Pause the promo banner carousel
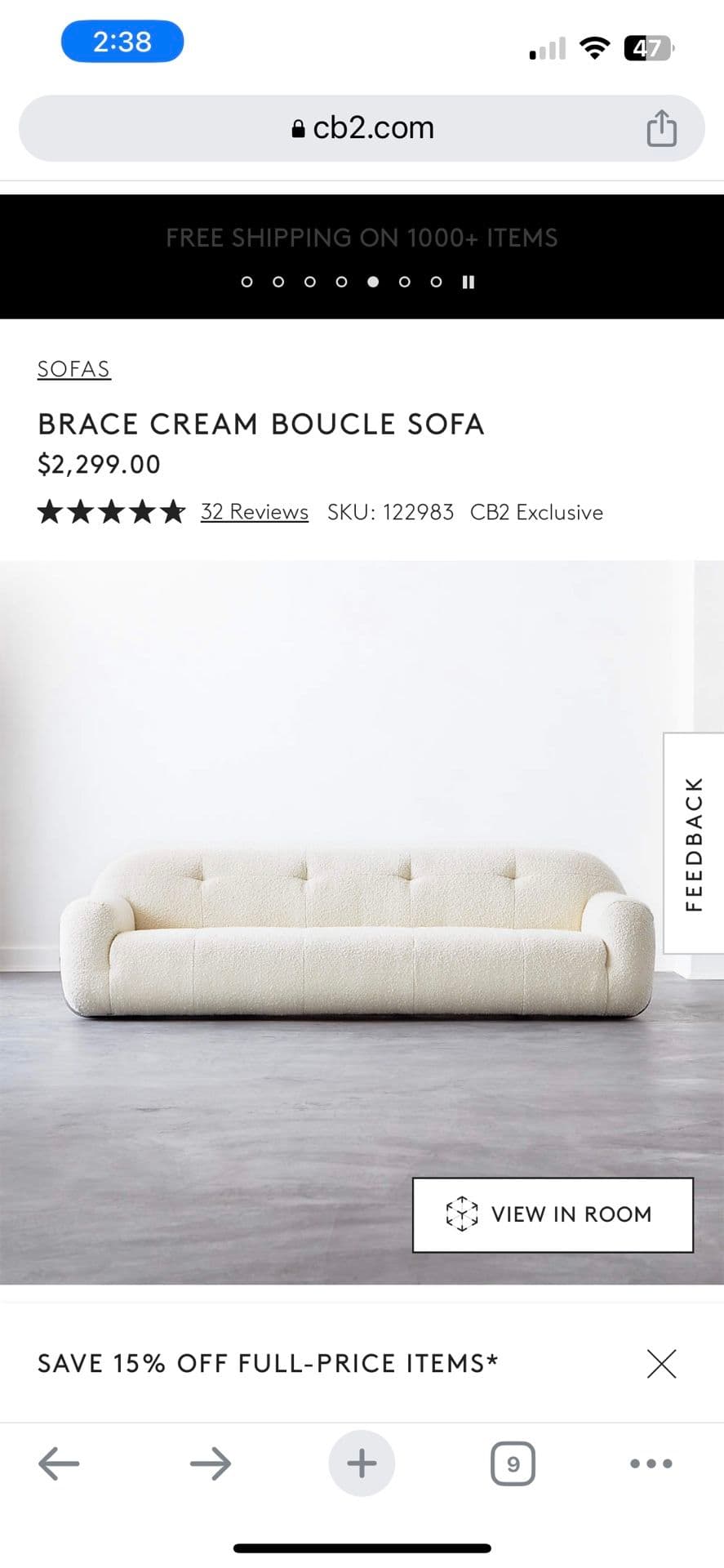724x1568 pixels. point(468,282)
